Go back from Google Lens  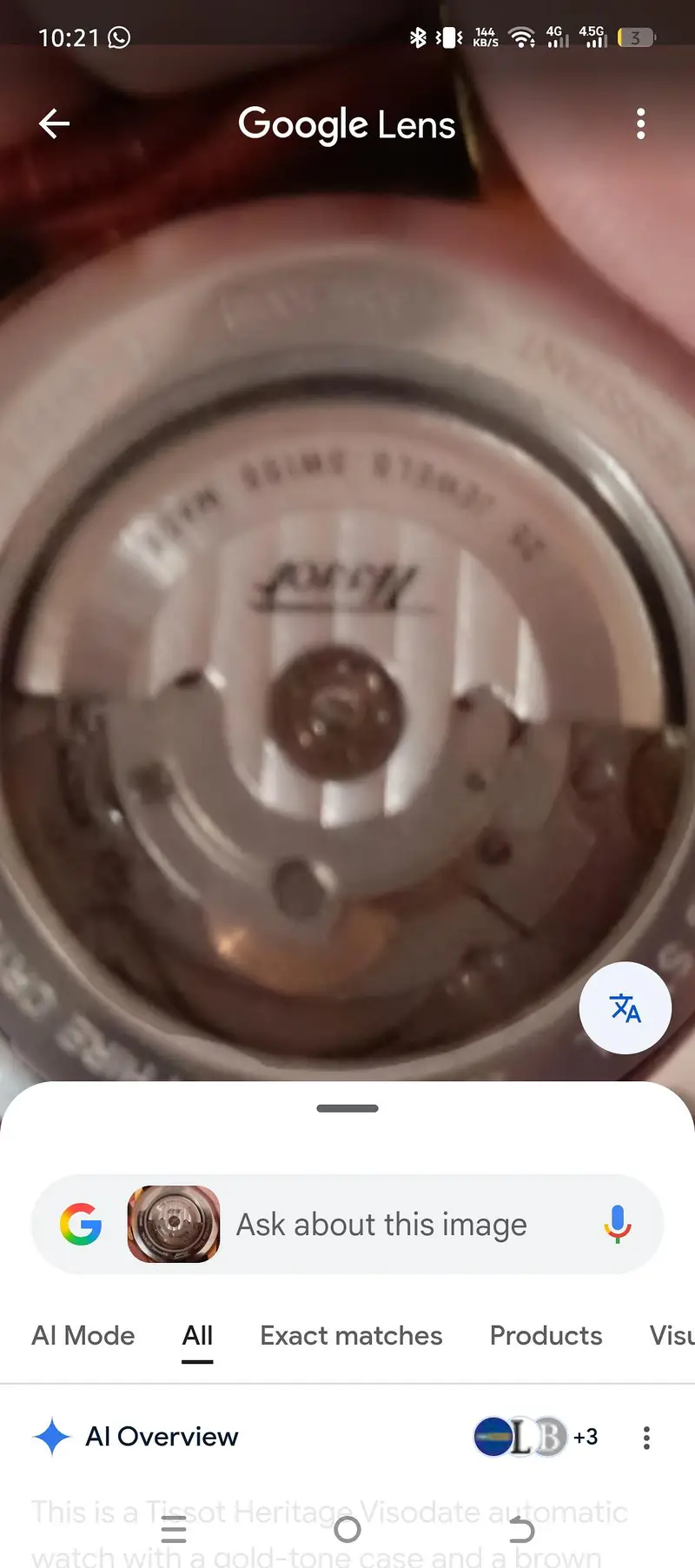[54, 124]
